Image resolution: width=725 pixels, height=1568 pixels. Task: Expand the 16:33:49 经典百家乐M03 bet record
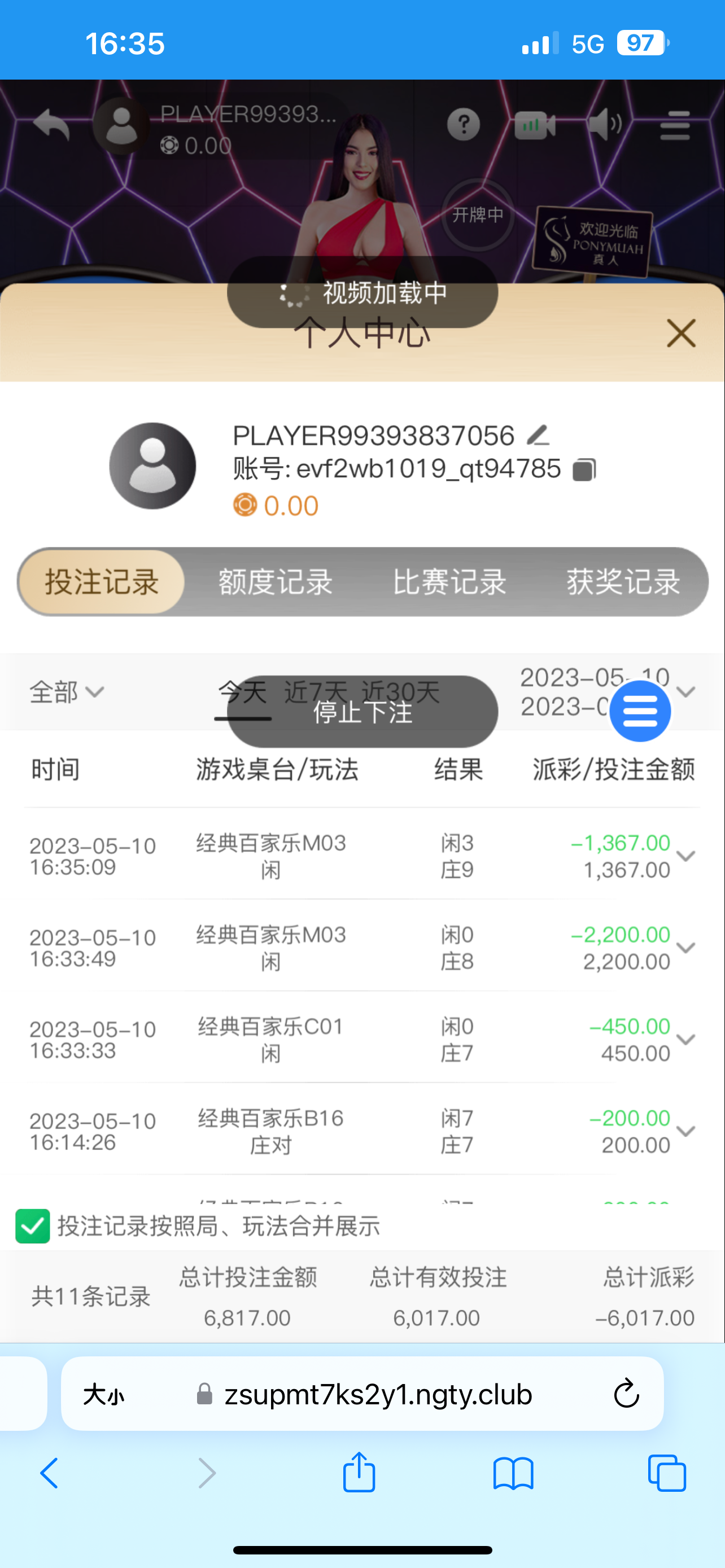tap(686, 948)
